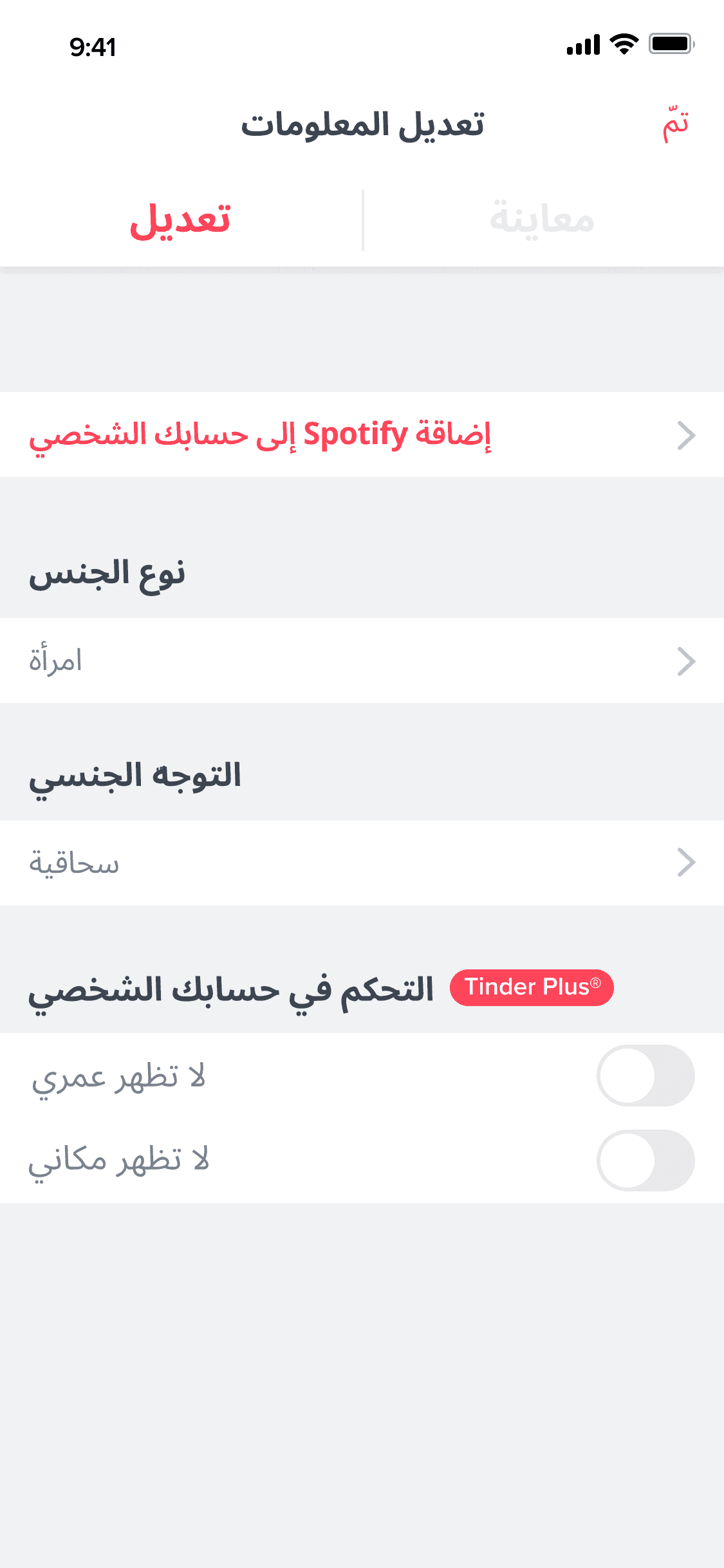
Task: Open the sexual orientation row showing سحاقية
Action: 362,863
